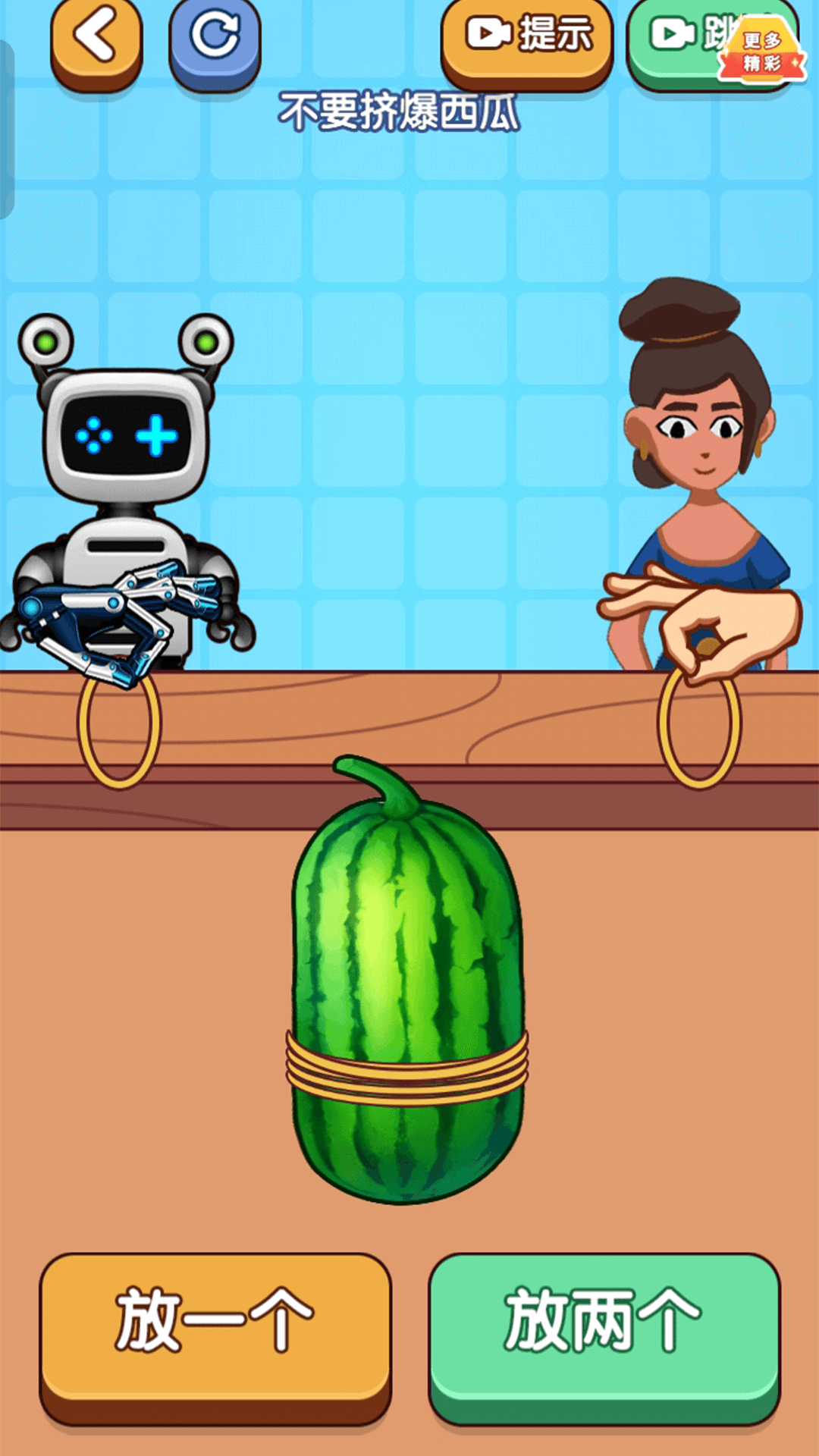This screenshot has width=819, height=1456.
Task: Choose 放一个 to place one band
Action: (x=215, y=1322)
